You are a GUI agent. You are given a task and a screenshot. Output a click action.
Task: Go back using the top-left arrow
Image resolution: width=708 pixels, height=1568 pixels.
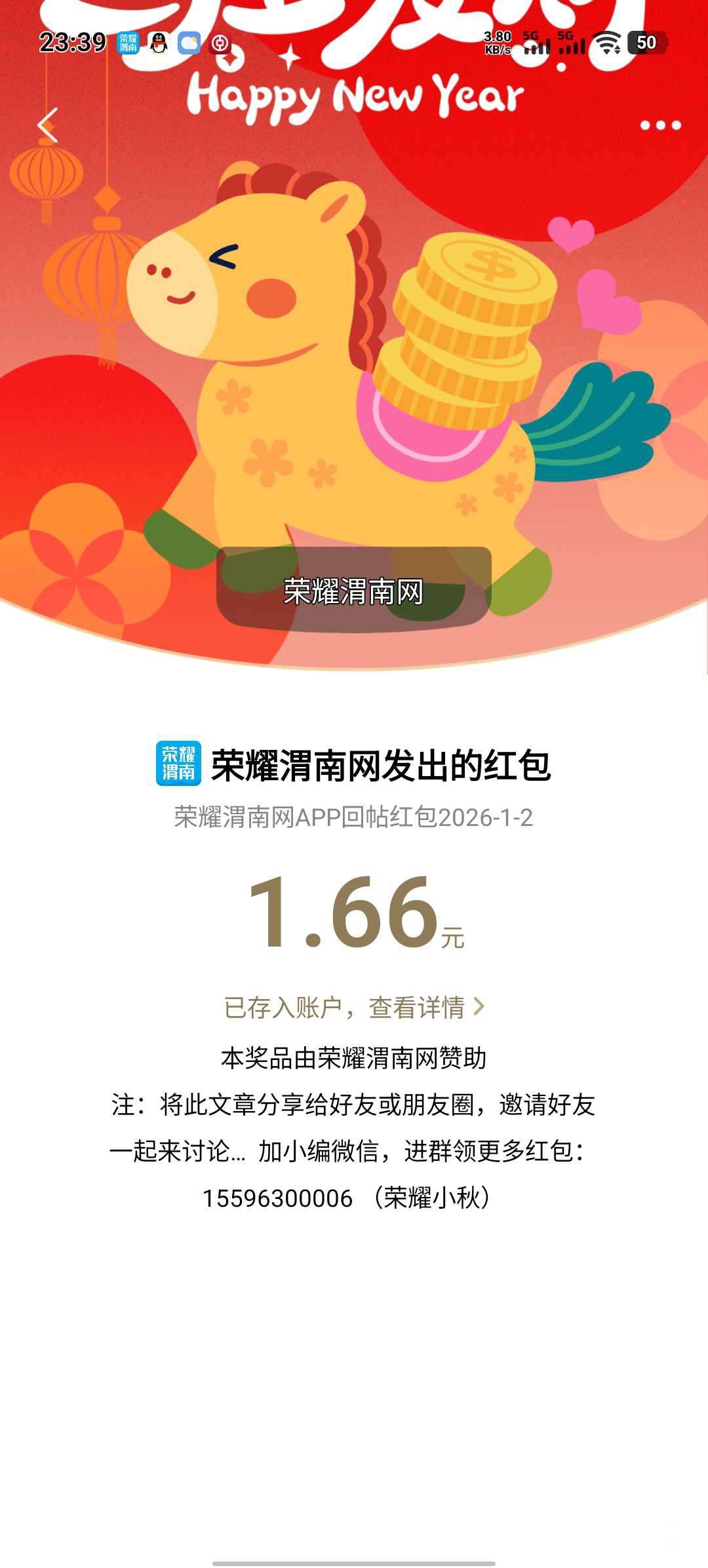tap(48, 125)
